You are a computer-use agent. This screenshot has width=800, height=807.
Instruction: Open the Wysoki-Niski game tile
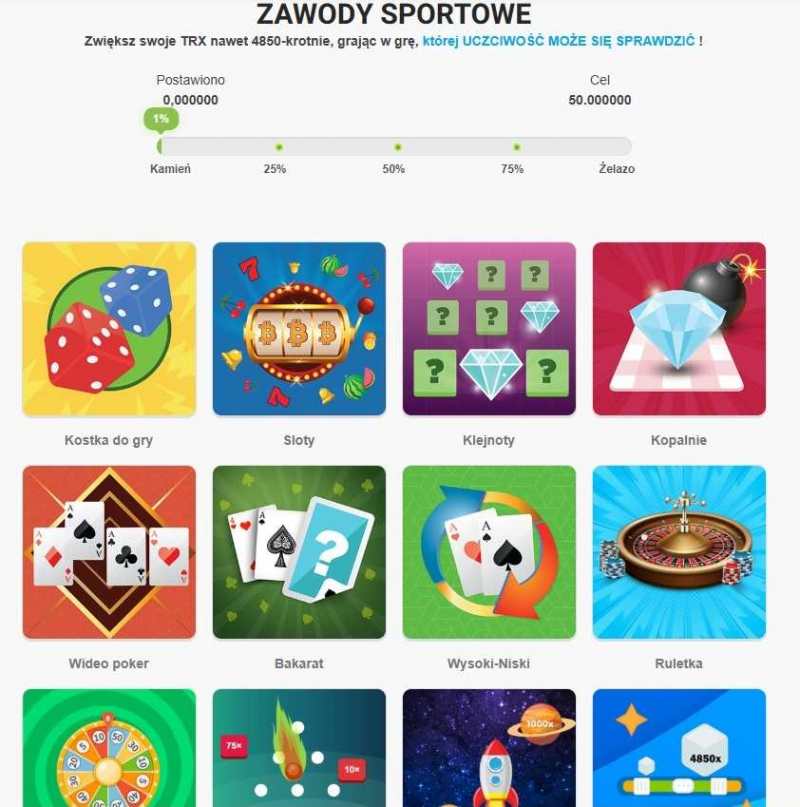coord(489,552)
